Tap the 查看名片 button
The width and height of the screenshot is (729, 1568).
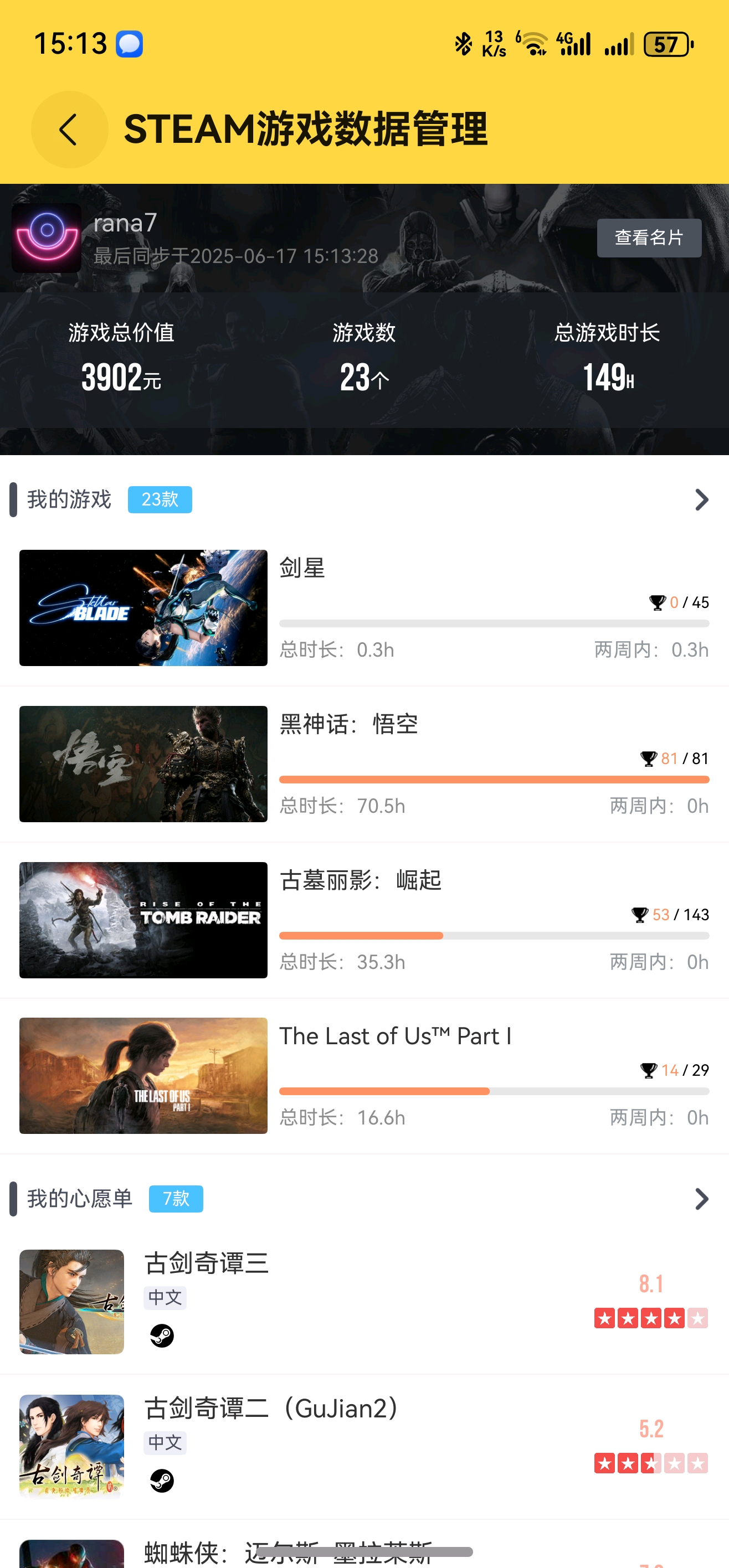(649, 238)
